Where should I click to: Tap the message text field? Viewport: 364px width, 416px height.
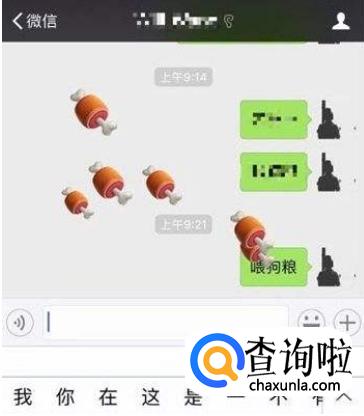tap(165, 323)
